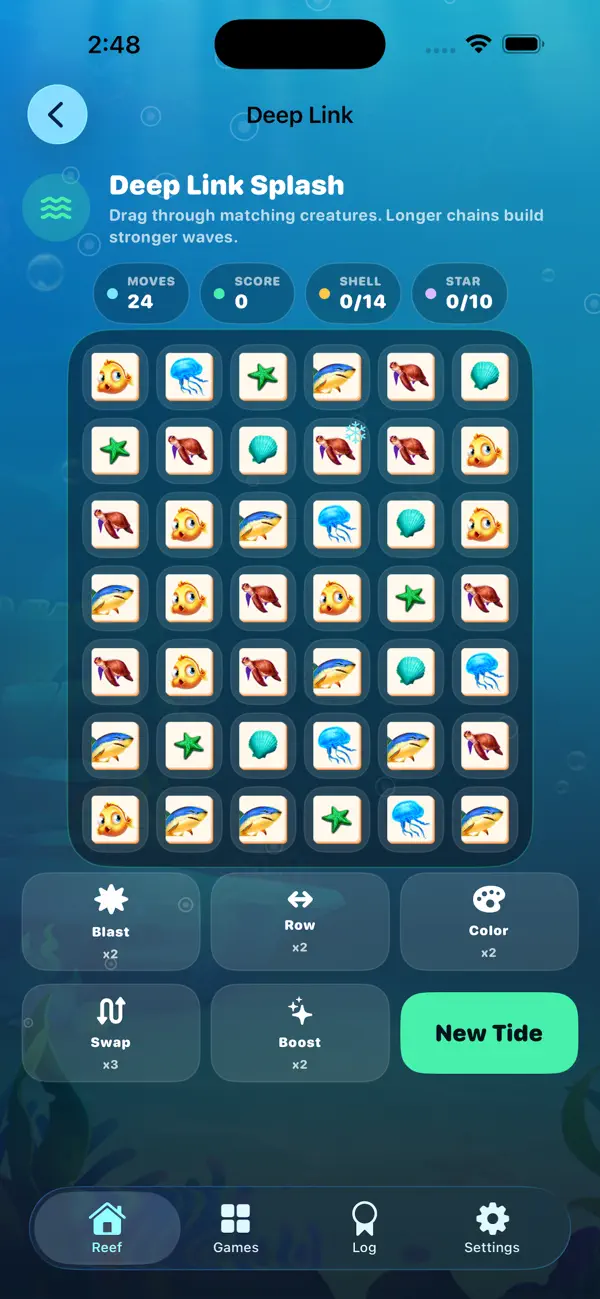Tap the frozen turtle tile with snowflake

(337, 451)
